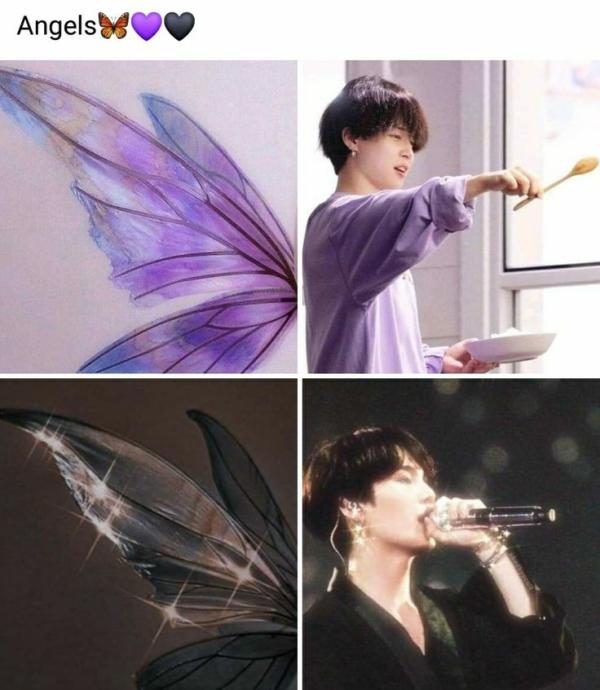The height and width of the screenshot is (690, 600).
Task: Open the black sparkling wings photo
Action: pyautogui.click(x=148, y=534)
